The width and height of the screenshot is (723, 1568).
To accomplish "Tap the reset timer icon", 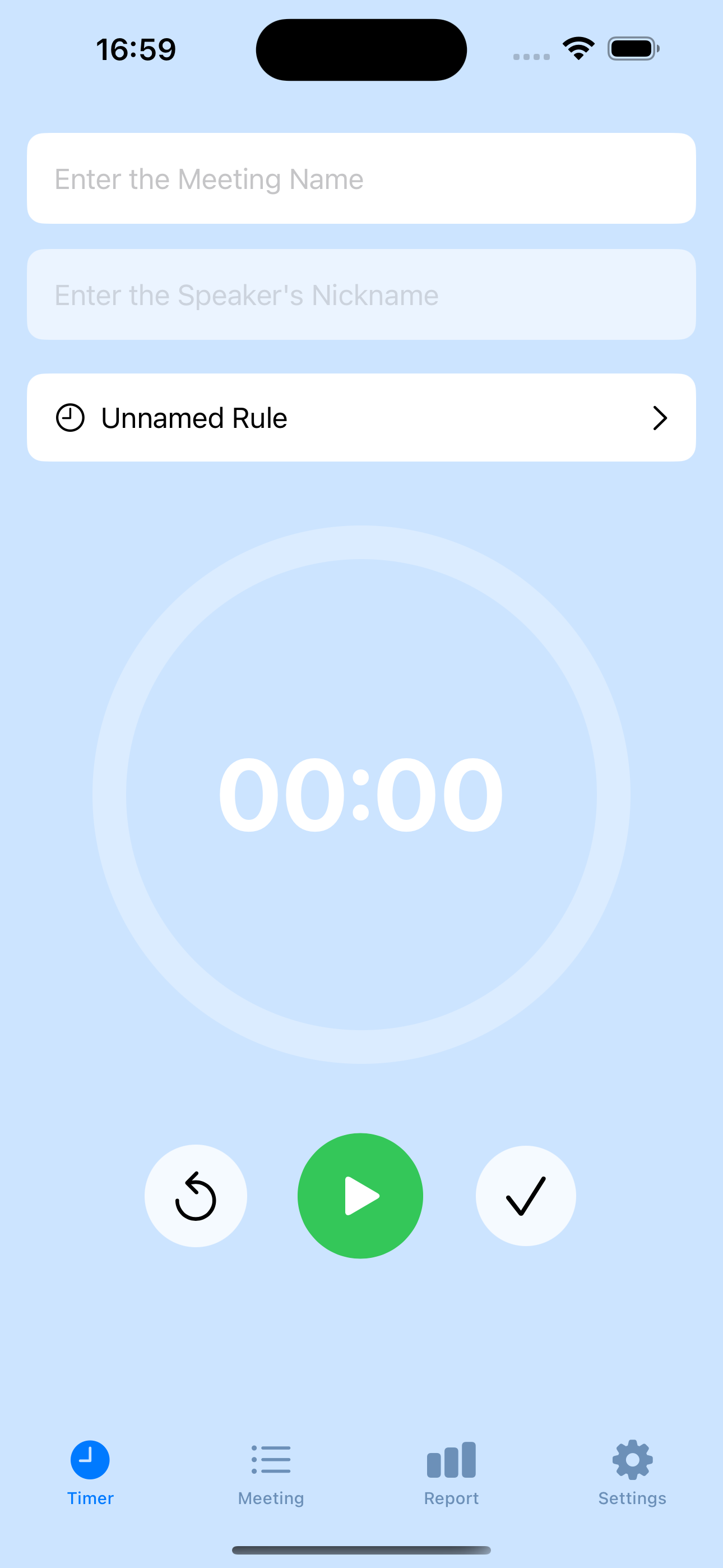I will [196, 1195].
